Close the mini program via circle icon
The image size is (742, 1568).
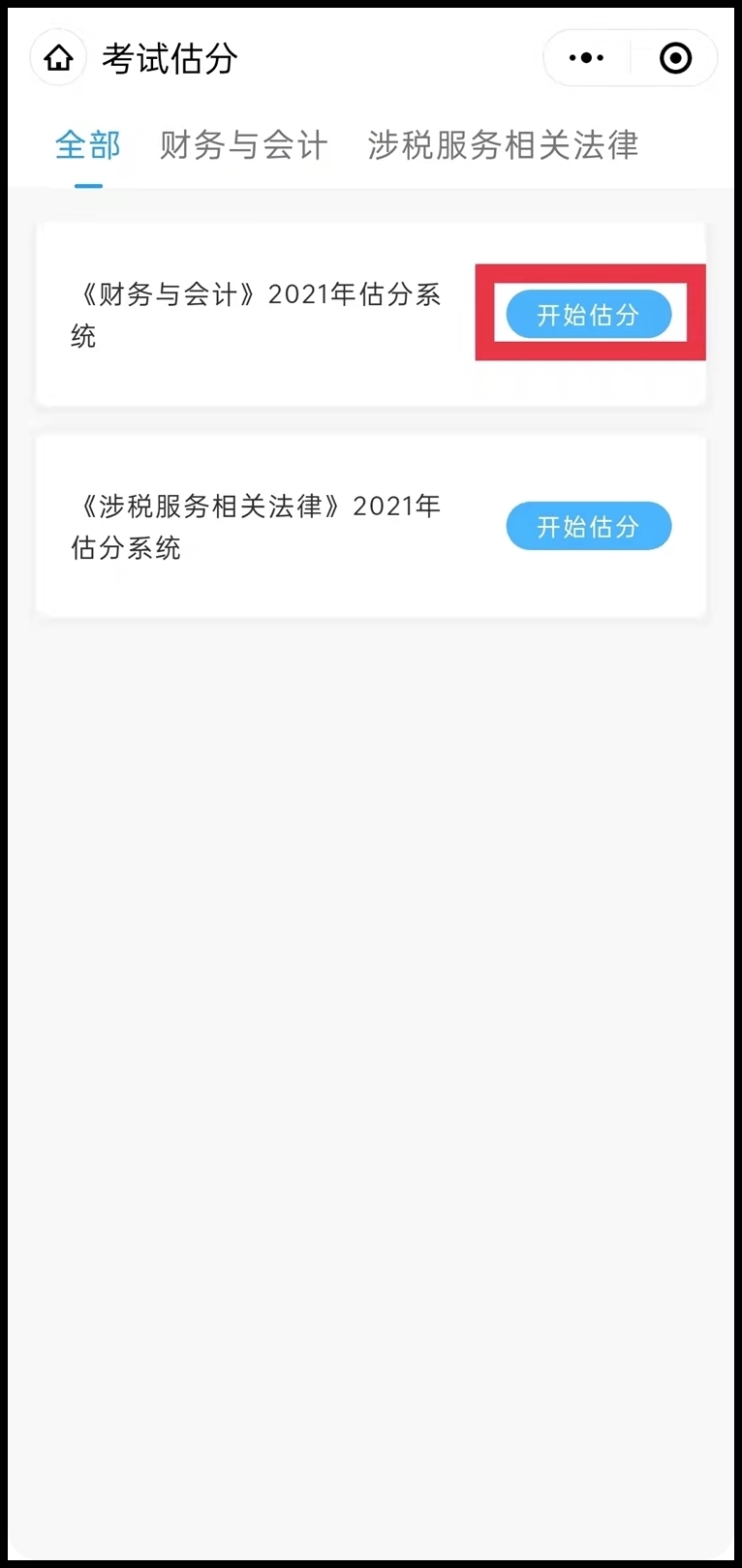[x=675, y=59]
